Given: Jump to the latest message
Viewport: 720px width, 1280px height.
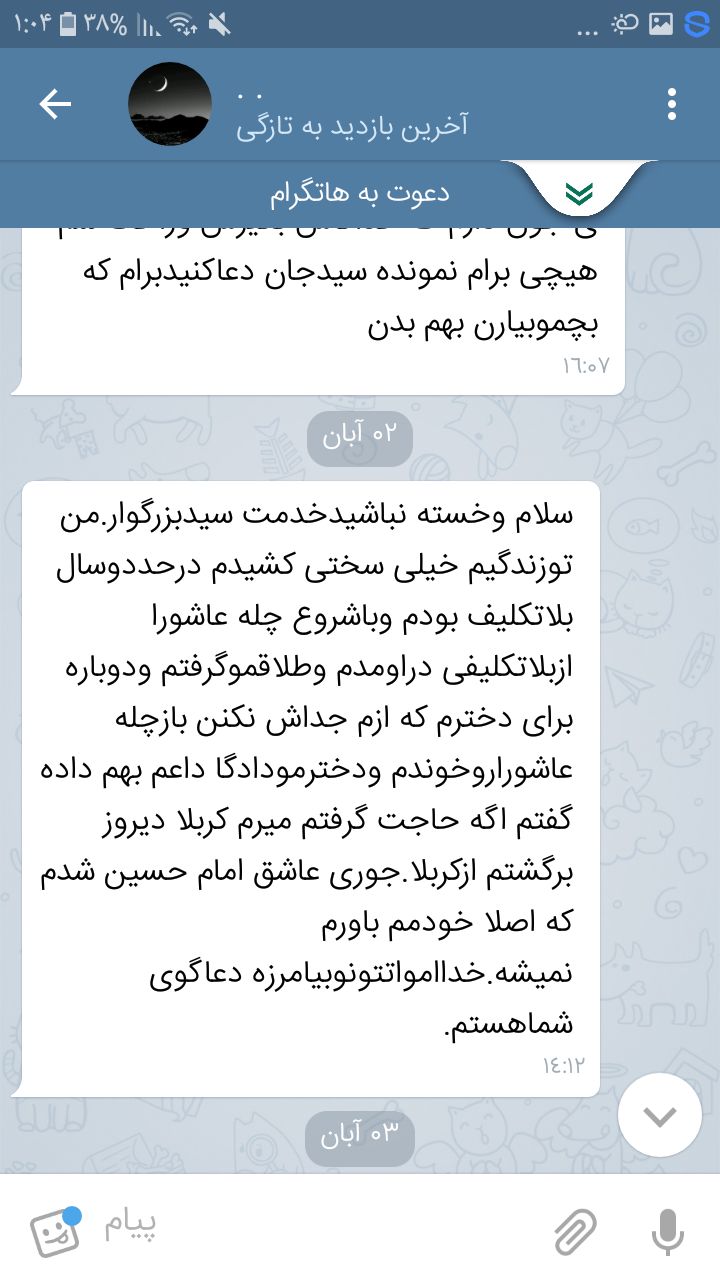Looking at the screenshot, I should click(x=660, y=1117).
